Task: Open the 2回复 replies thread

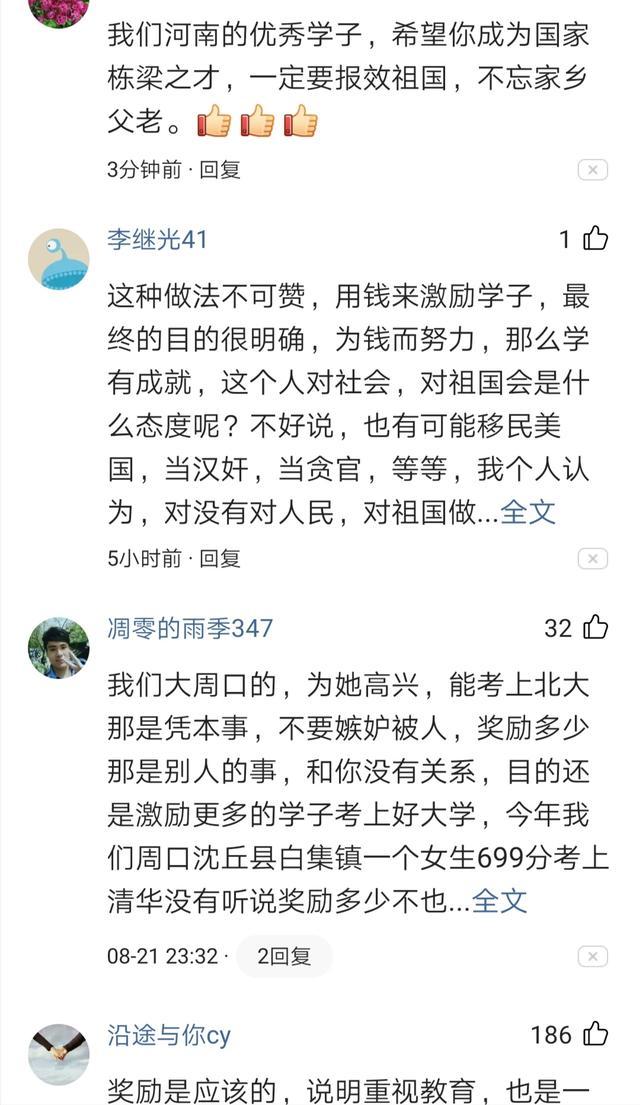Action: [284, 956]
